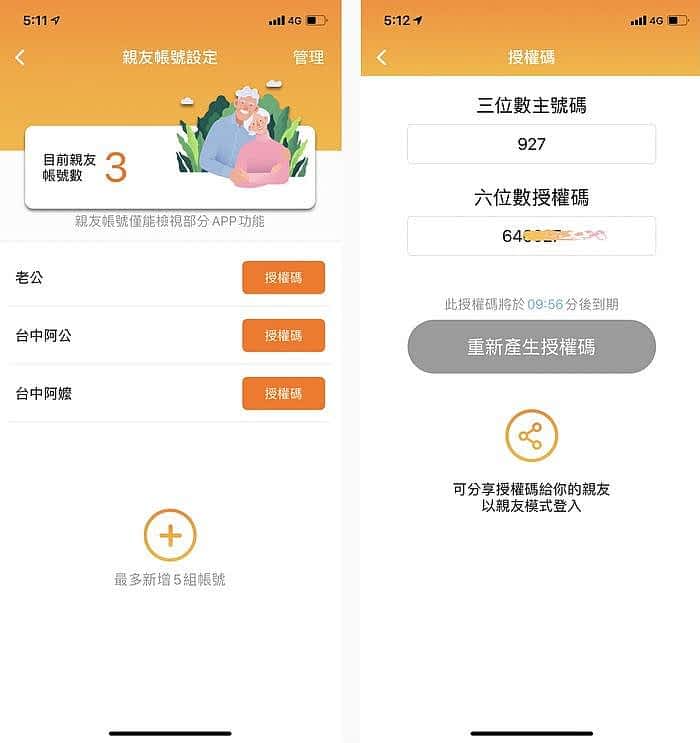
Task: Get 授權碼 for 台中阿公
Action: click(x=283, y=335)
